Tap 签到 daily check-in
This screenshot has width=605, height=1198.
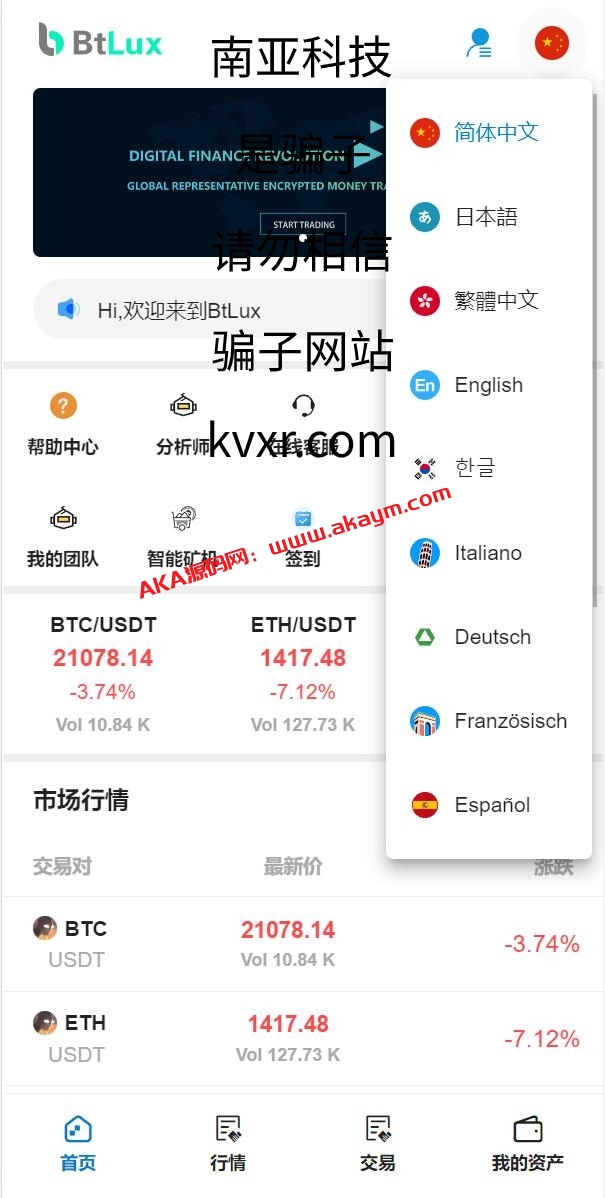(x=302, y=537)
